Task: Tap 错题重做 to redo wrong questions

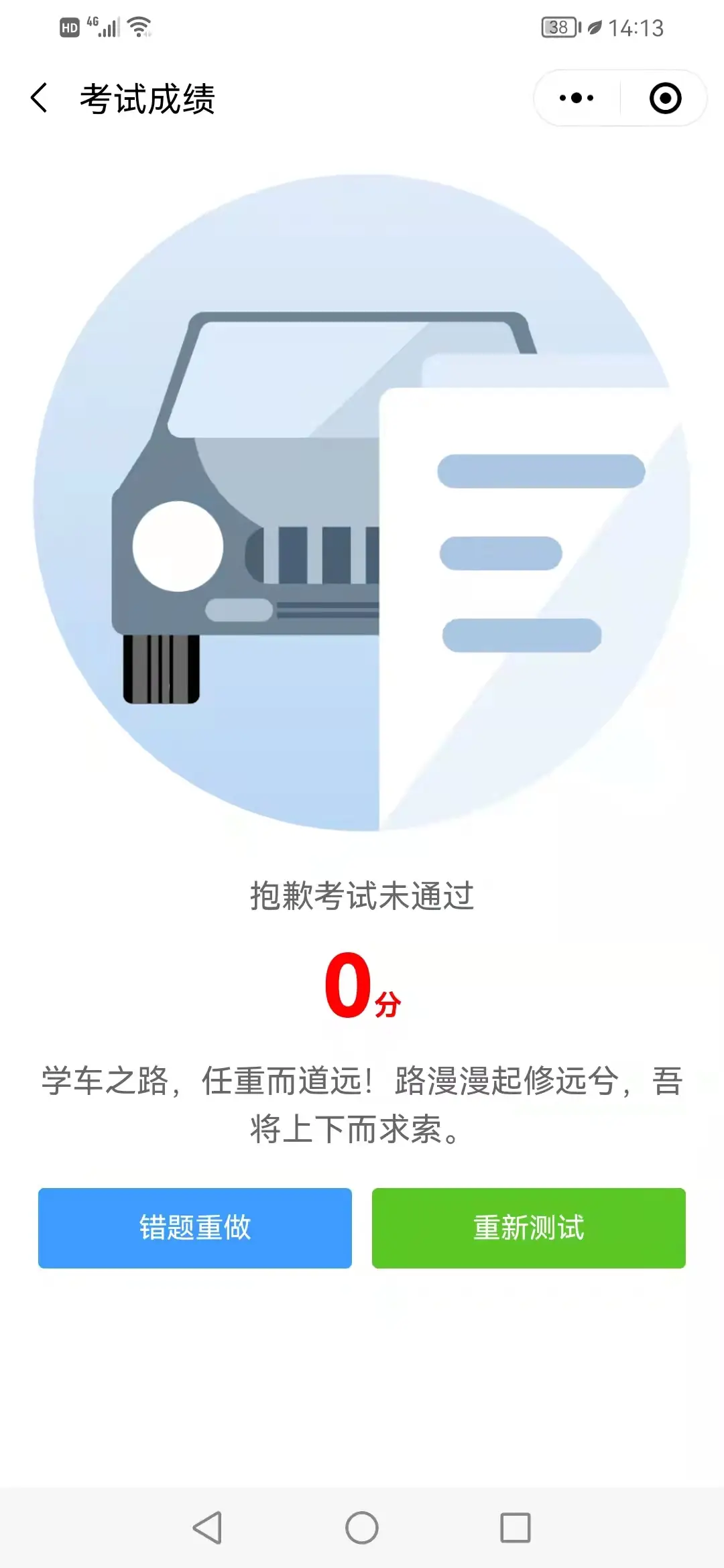Action: [195, 1228]
